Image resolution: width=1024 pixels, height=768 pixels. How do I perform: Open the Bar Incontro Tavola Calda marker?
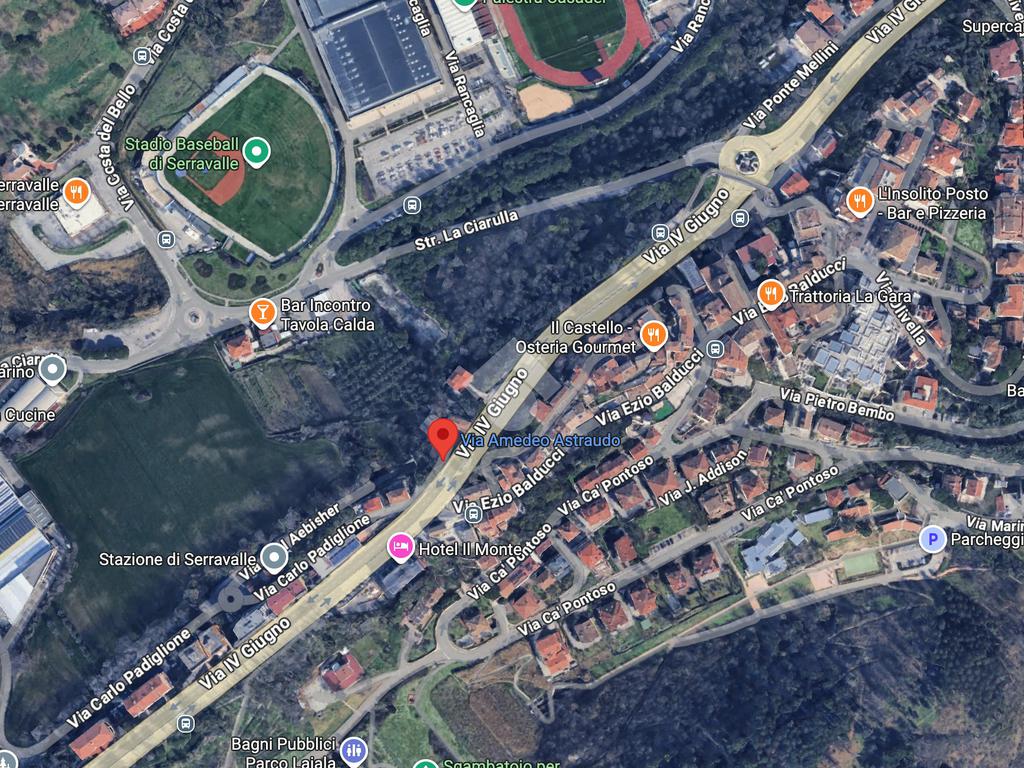point(262,313)
